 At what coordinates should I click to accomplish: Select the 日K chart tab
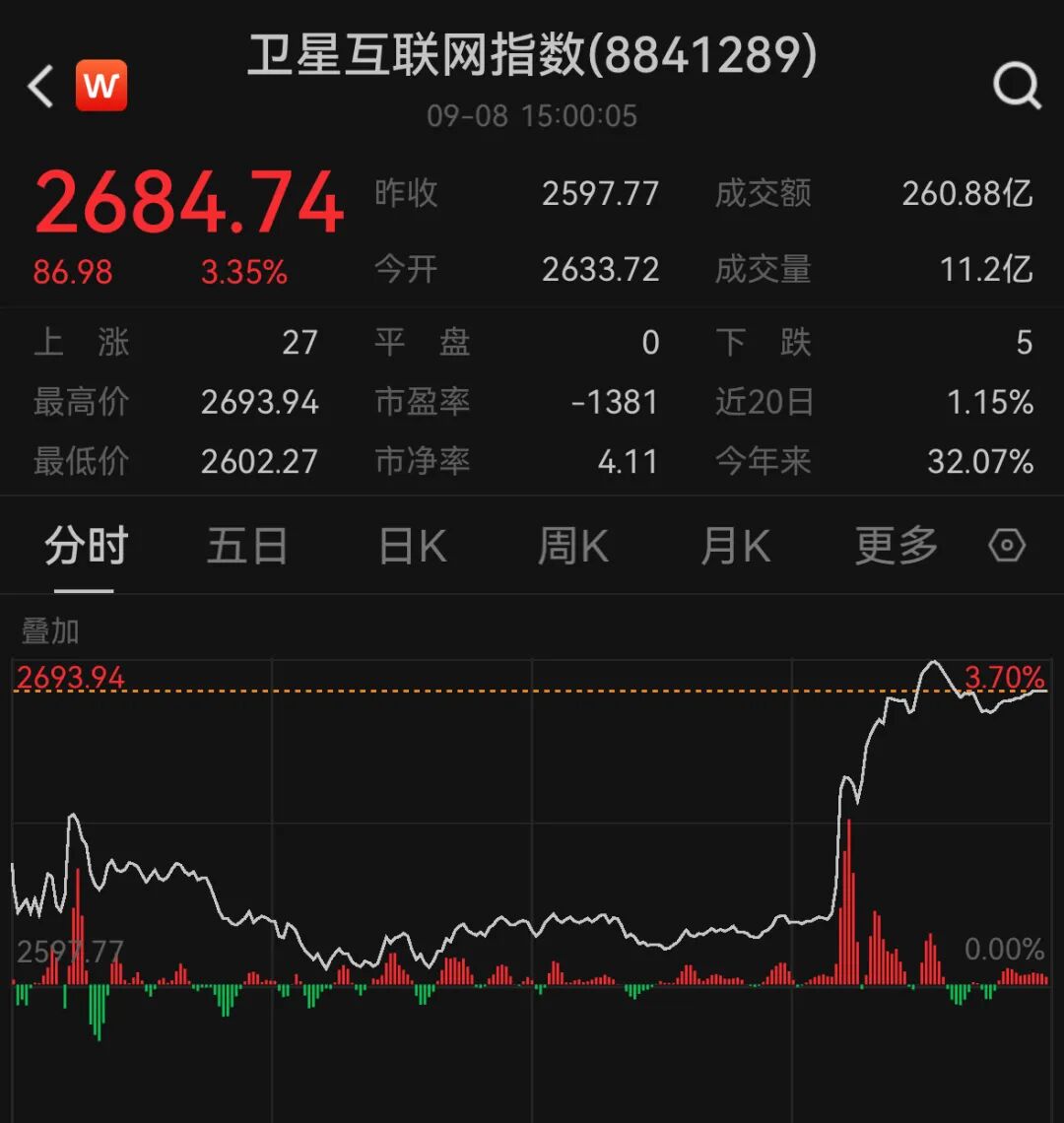tap(412, 546)
